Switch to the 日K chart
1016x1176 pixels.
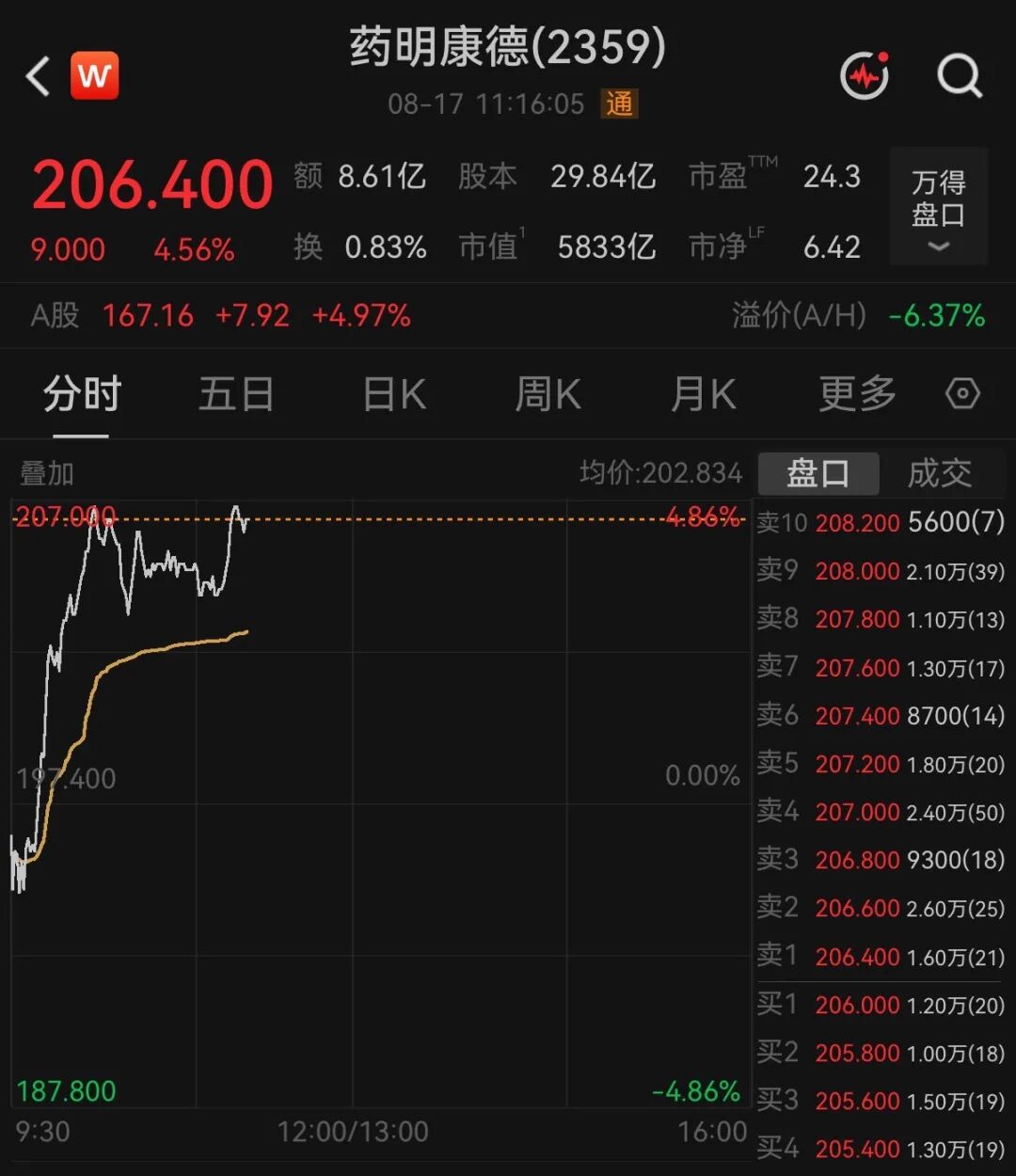coord(395,393)
